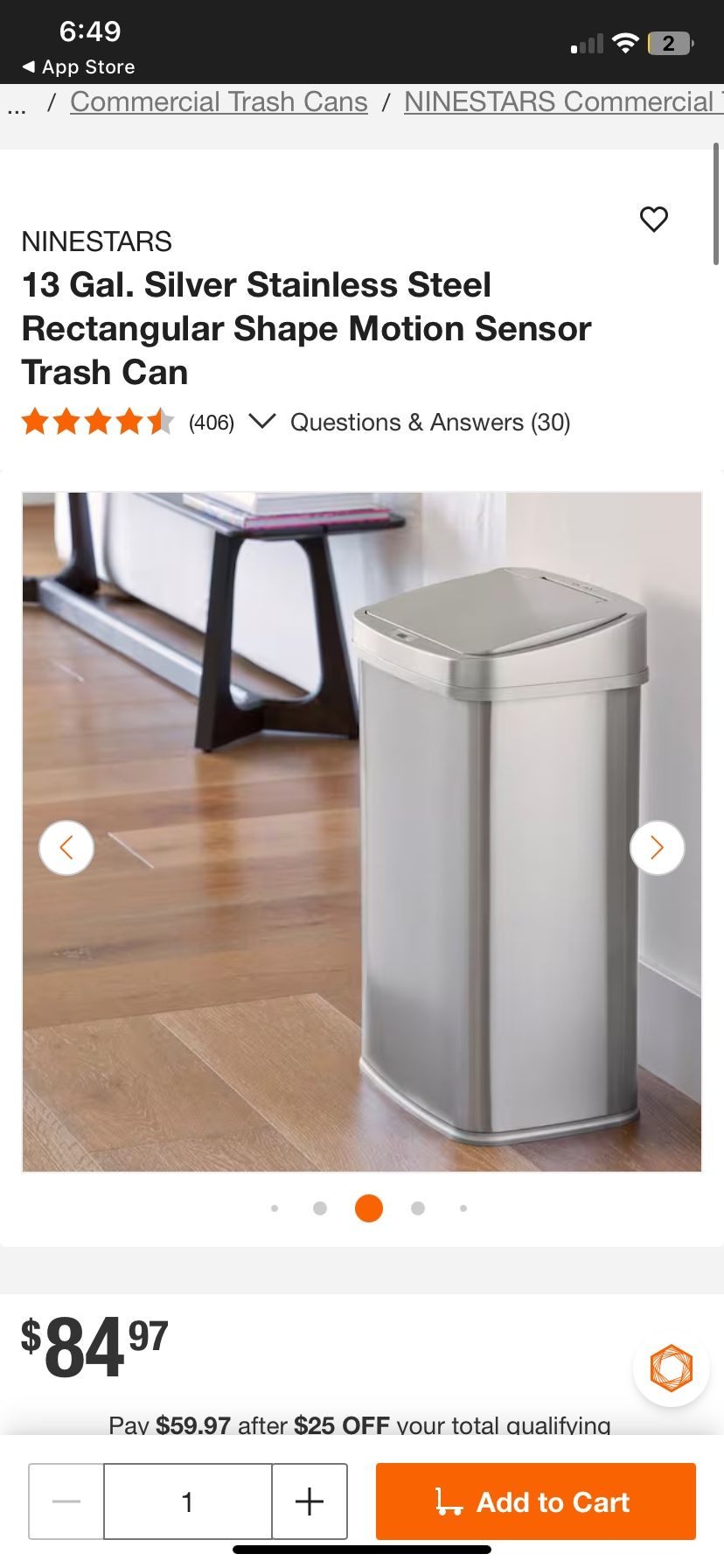Tap the fourth carousel pagination dot
This screenshot has height=1568, width=724.
(x=418, y=1207)
